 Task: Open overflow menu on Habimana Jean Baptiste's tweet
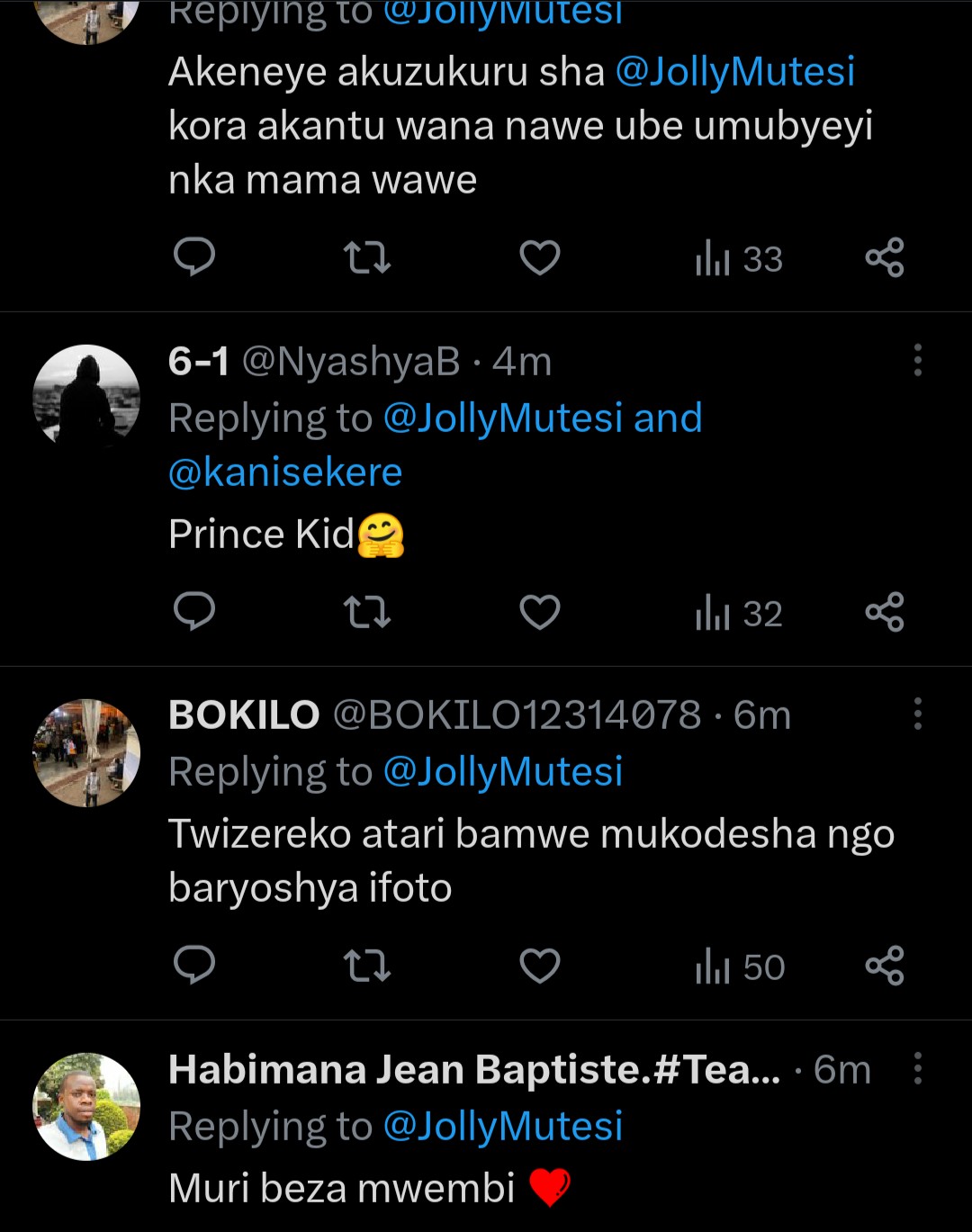(917, 1068)
